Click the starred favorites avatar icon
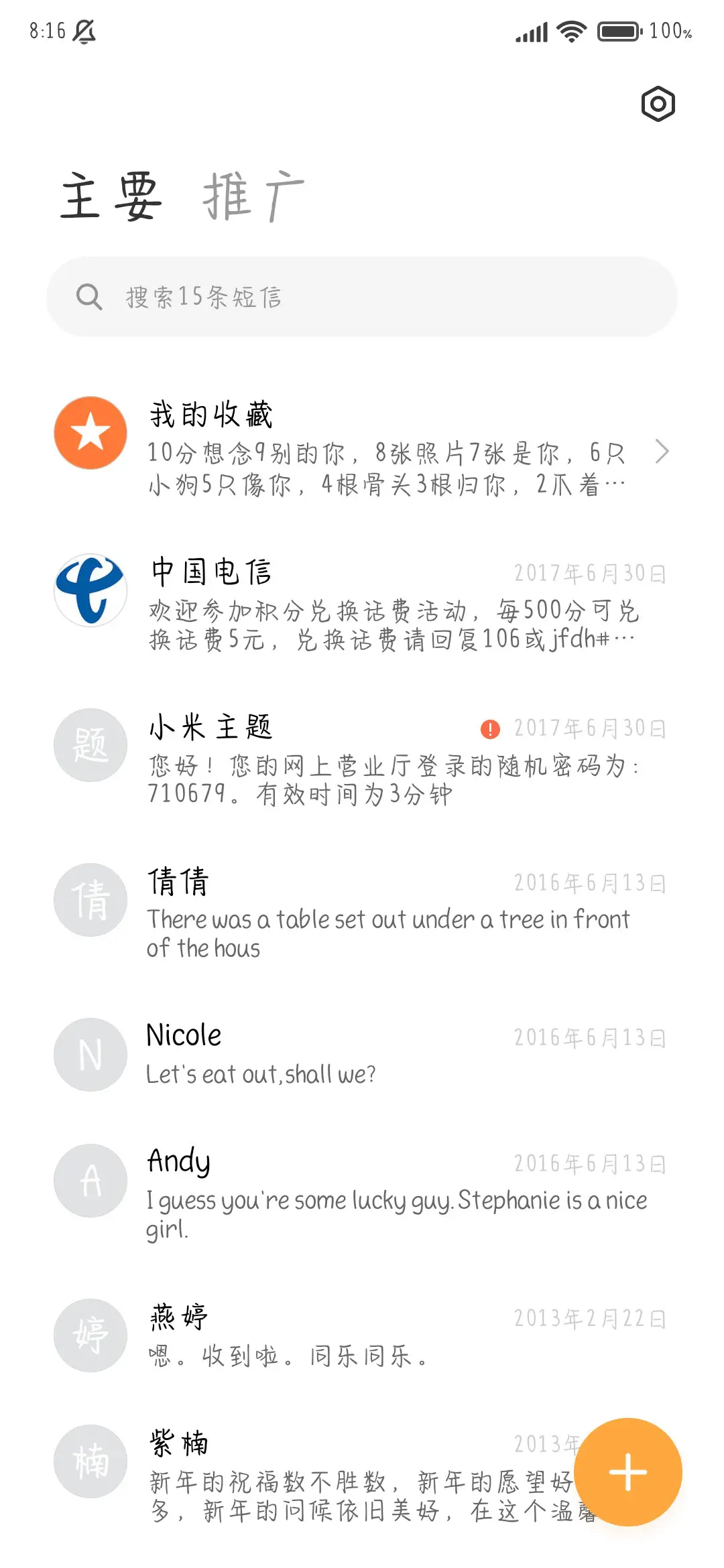724x1568 pixels. pos(90,432)
